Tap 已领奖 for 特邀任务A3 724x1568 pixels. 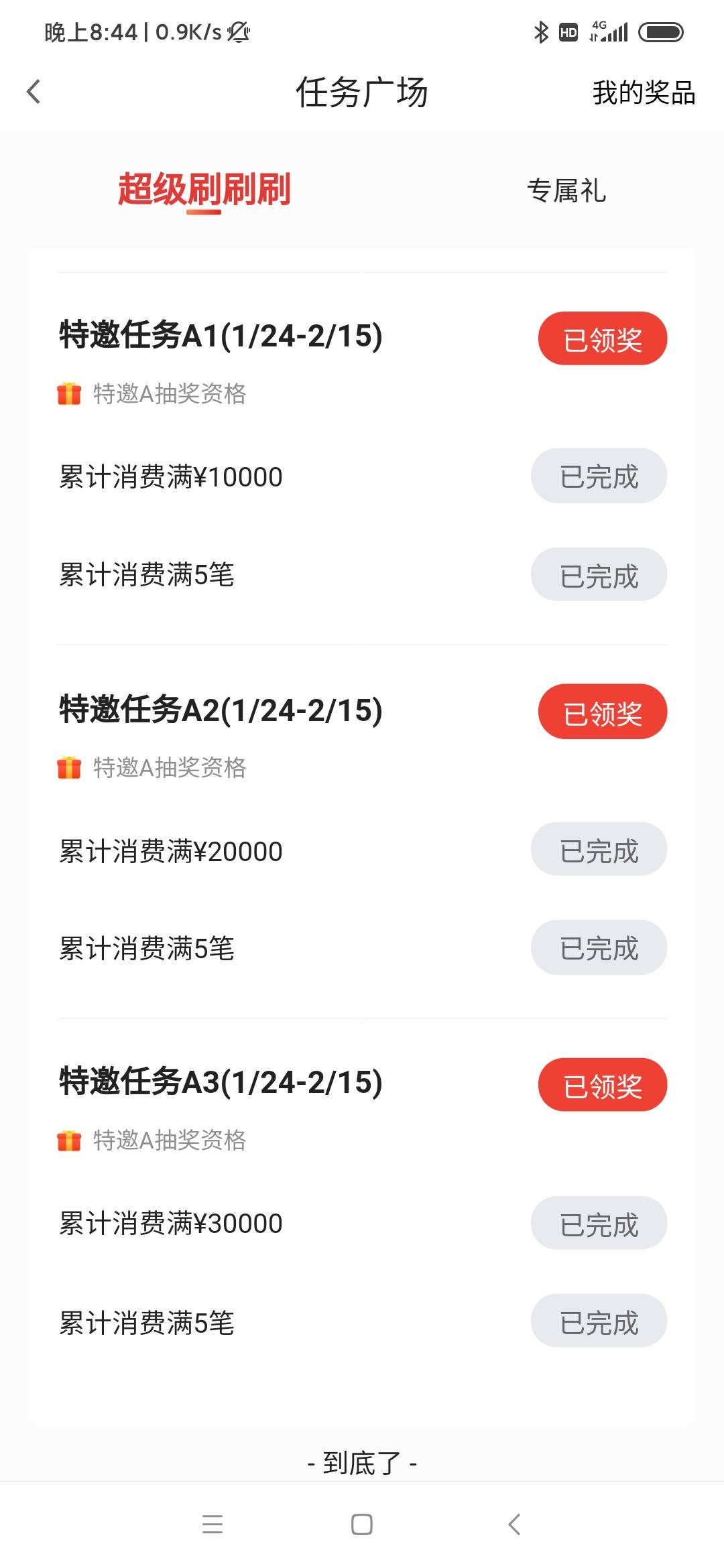[x=603, y=1085]
